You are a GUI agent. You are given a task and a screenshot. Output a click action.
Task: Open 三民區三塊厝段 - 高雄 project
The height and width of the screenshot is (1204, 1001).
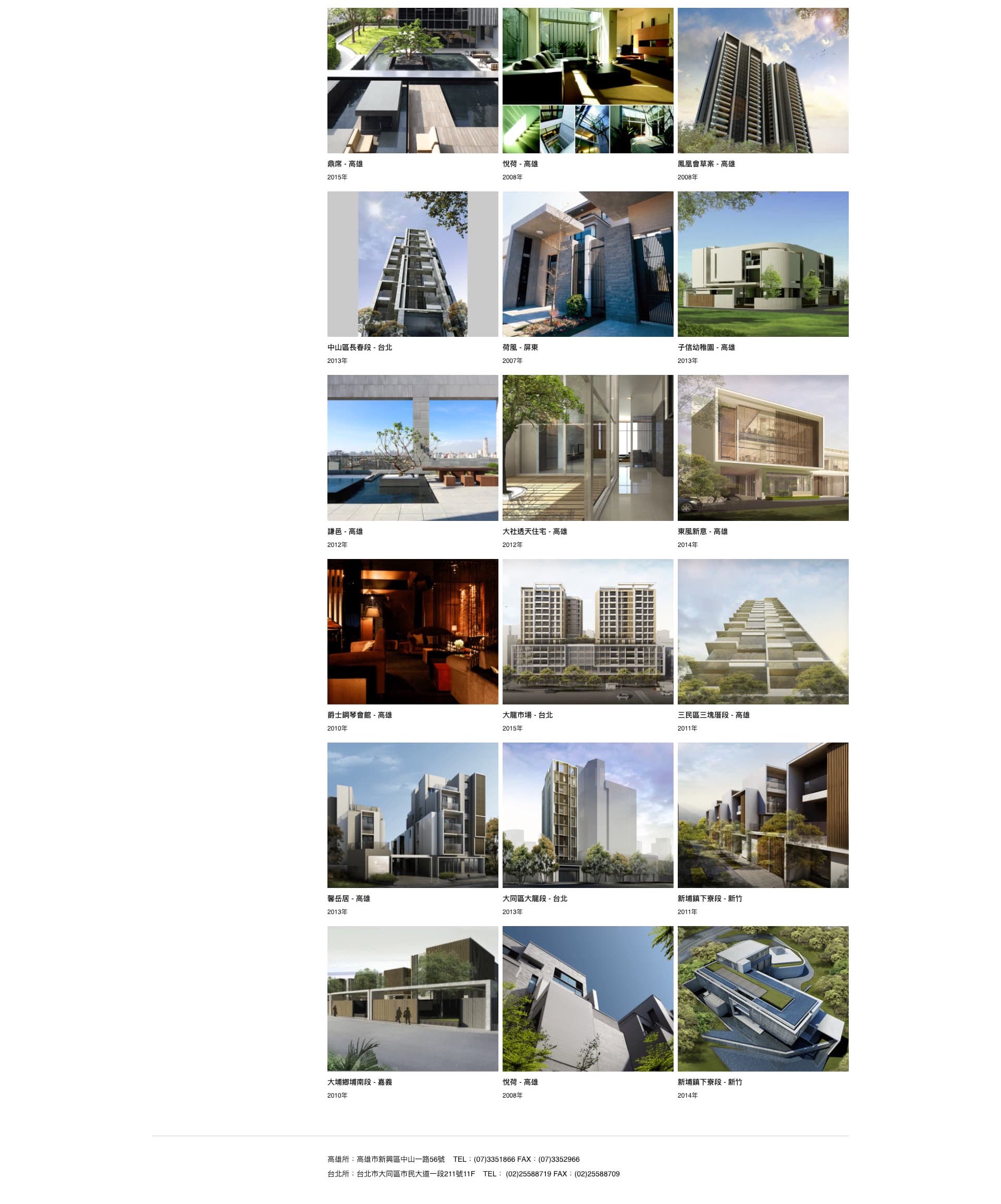763,631
